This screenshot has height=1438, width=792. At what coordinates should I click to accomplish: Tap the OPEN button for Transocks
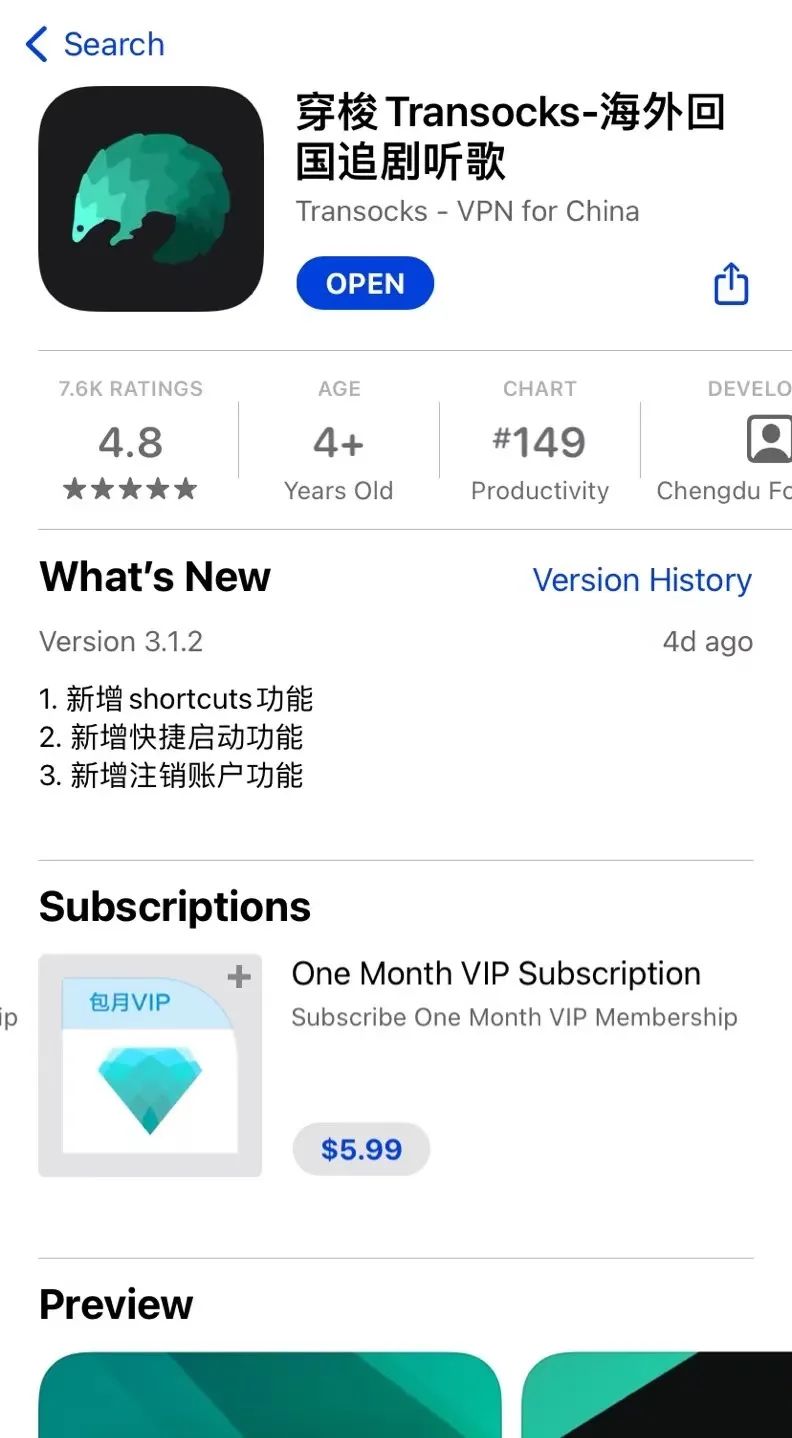(365, 284)
